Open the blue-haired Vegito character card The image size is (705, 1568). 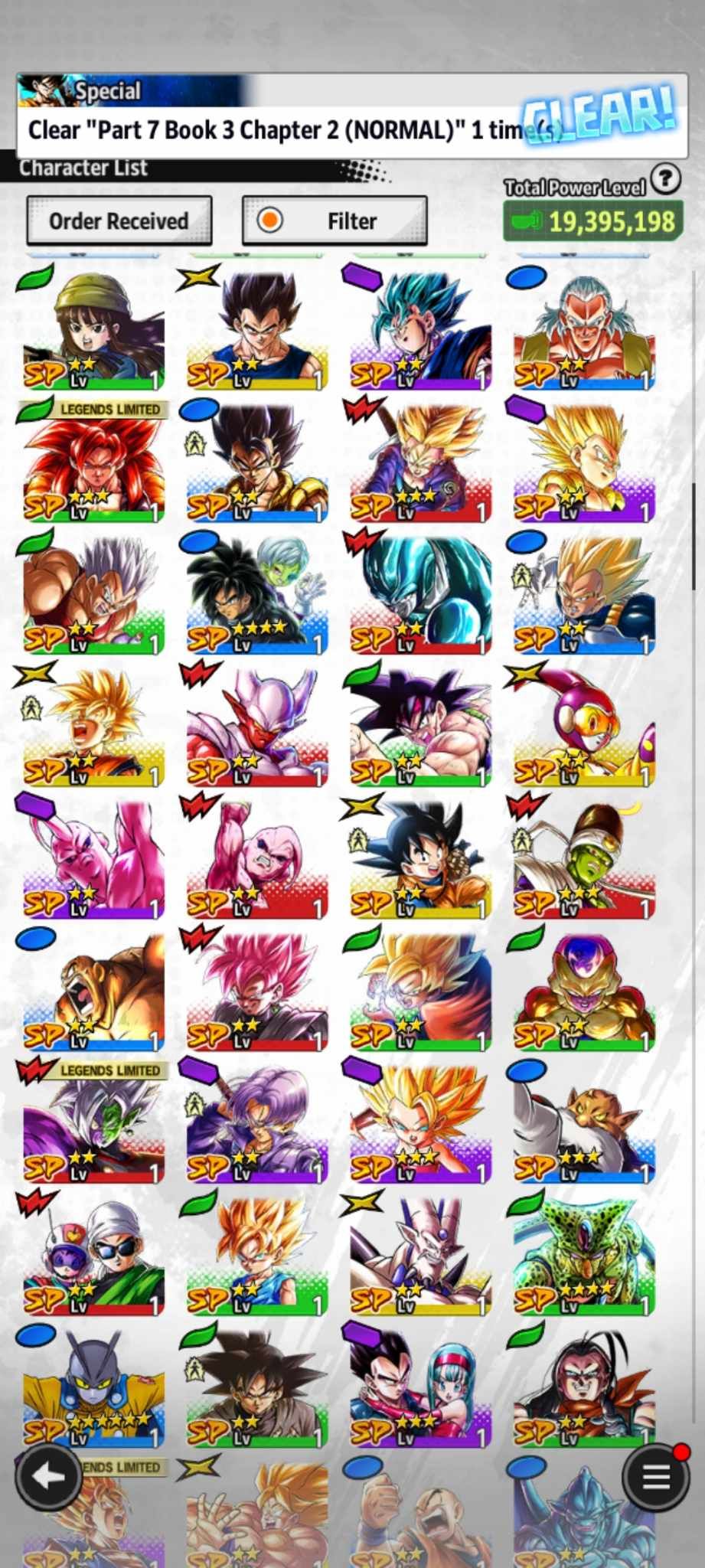[x=421, y=331]
